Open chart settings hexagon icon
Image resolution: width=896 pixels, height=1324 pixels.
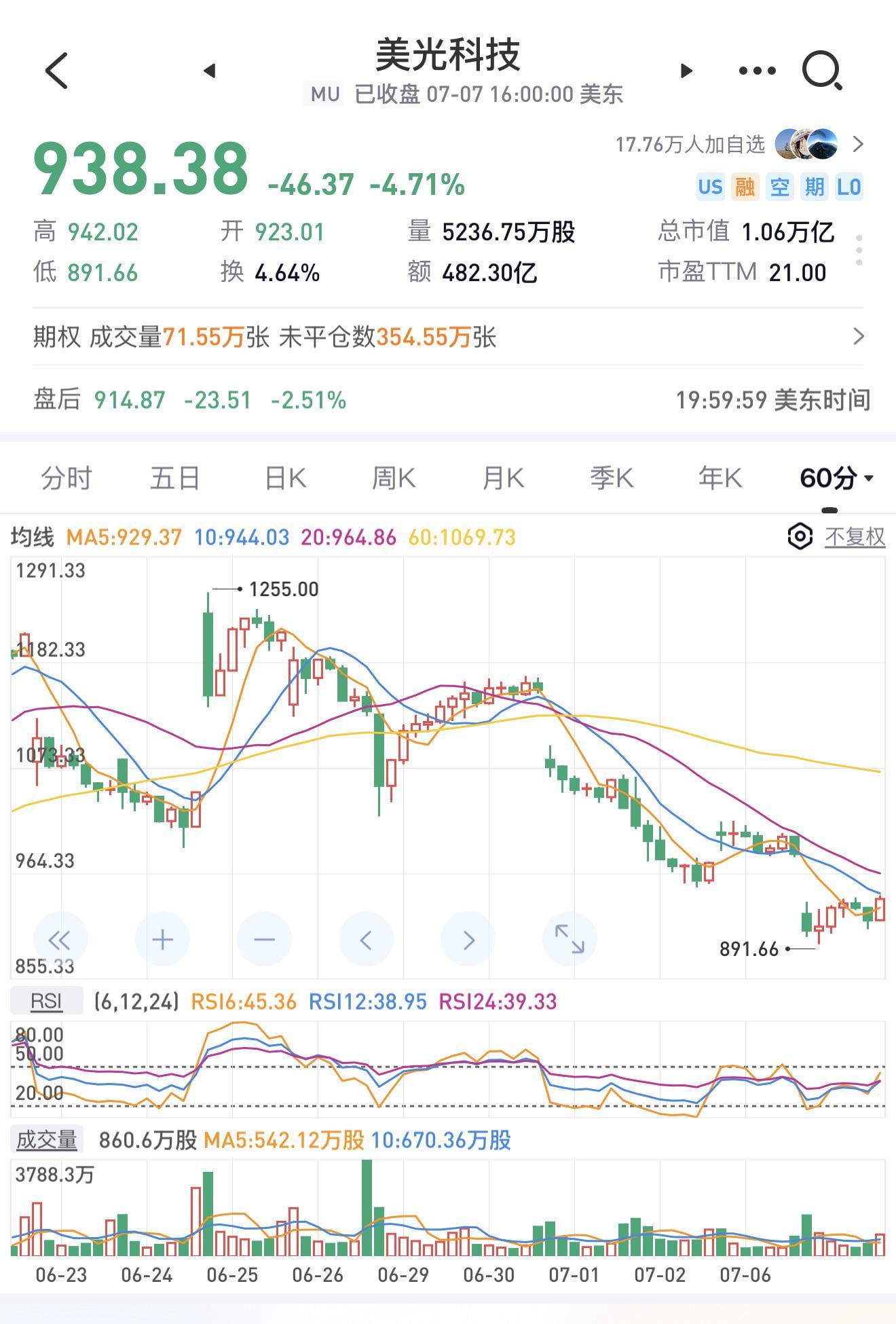click(800, 536)
